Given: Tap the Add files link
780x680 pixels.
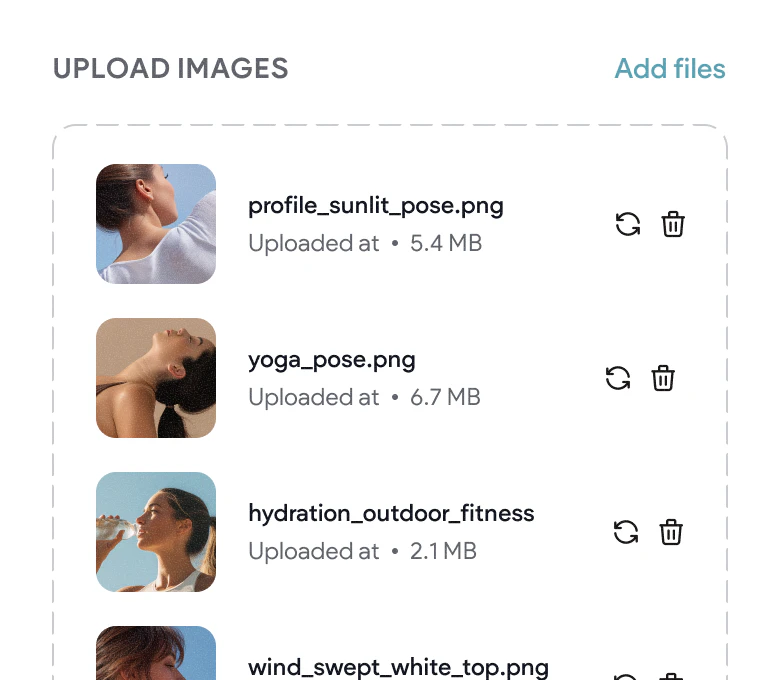Looking at the screenshot, I should tap(669, 69).
